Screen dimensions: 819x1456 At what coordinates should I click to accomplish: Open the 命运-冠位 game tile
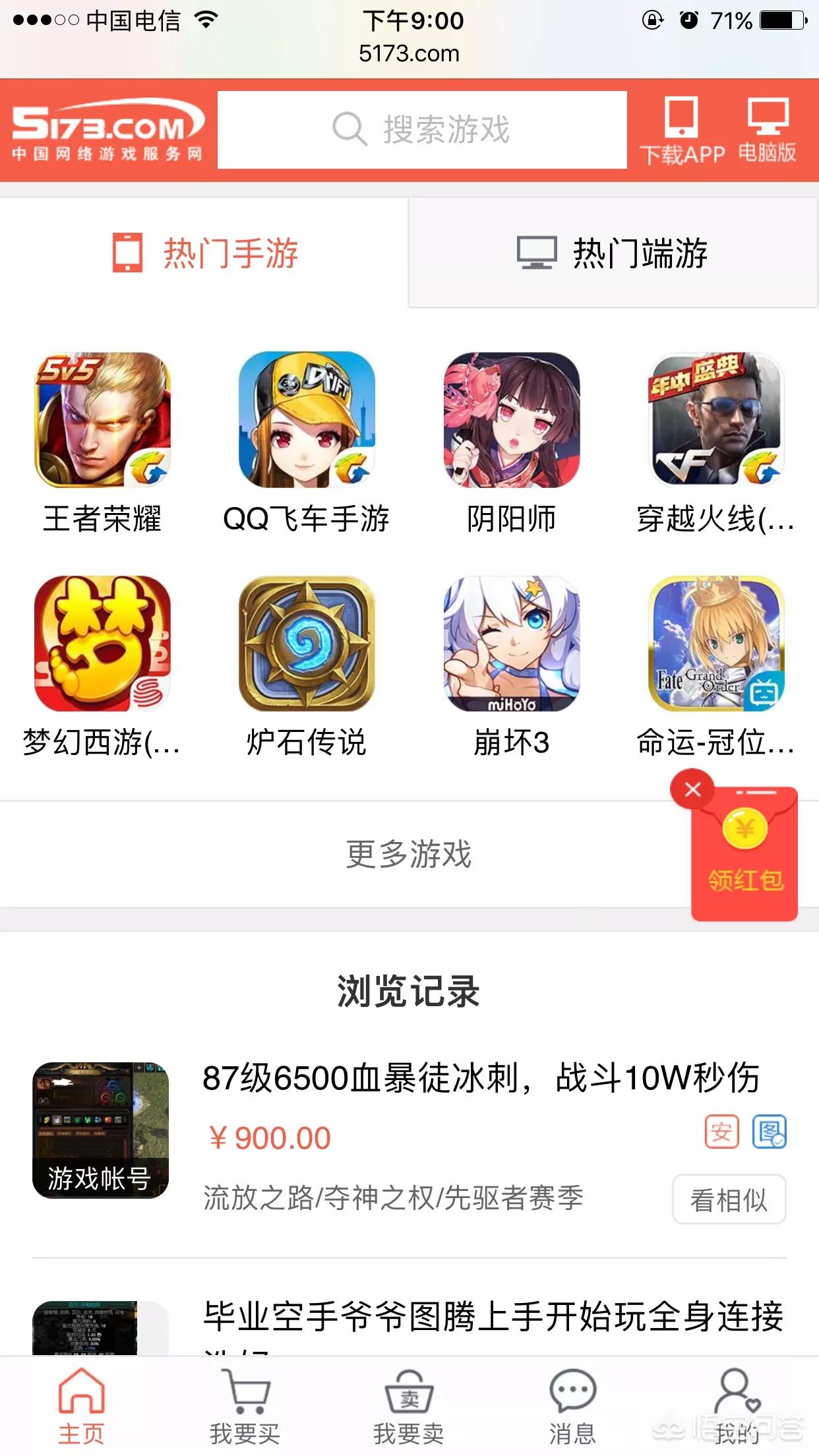(716, 644)
